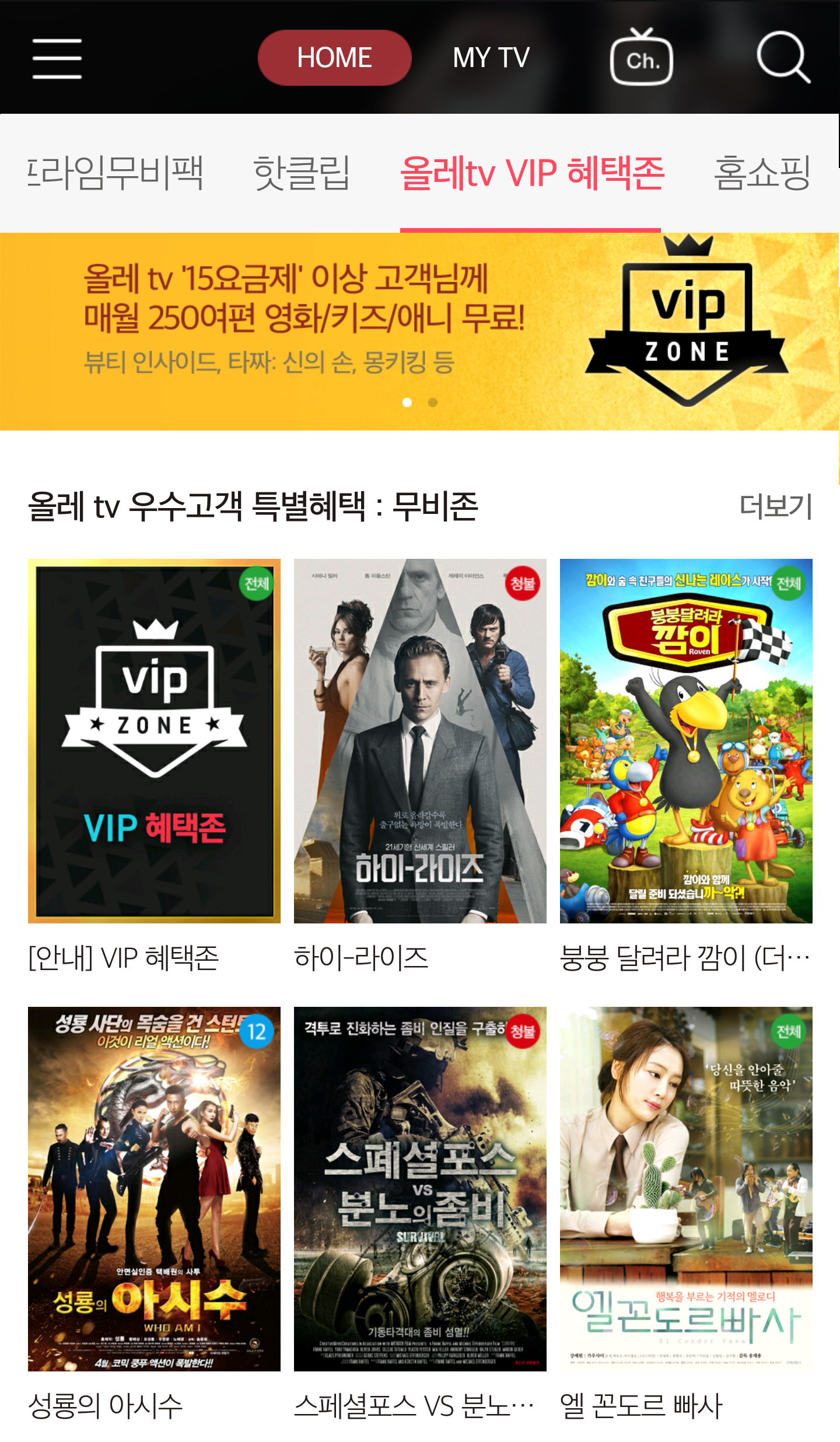Open 성룡의 아시수 movie
The image size is (840, 1442).
(154, 1189)
